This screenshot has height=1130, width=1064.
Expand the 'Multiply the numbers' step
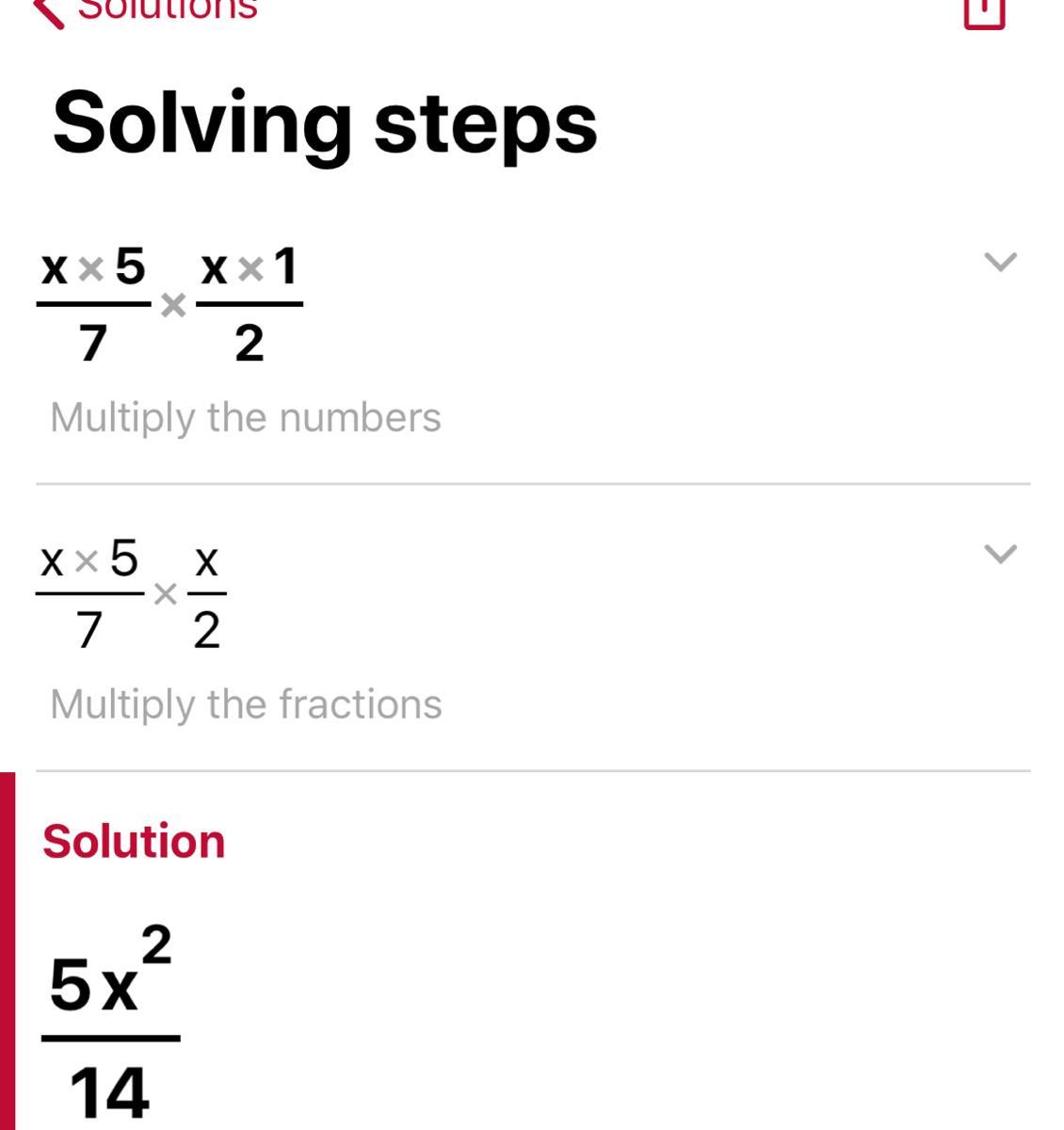coord(1000,262)
